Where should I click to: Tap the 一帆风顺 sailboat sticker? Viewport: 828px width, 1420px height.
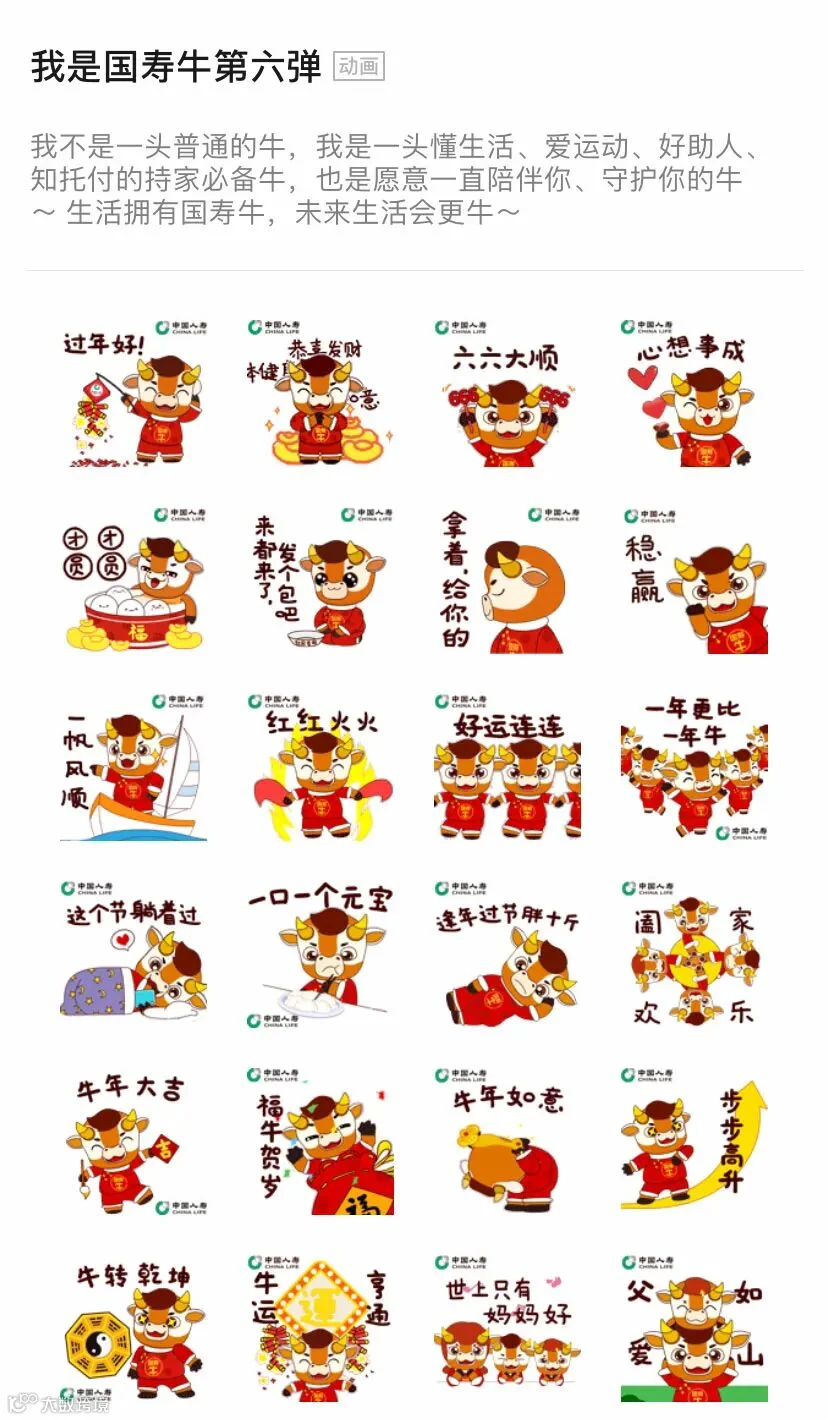pyautogui.click(x=134, y=766)
